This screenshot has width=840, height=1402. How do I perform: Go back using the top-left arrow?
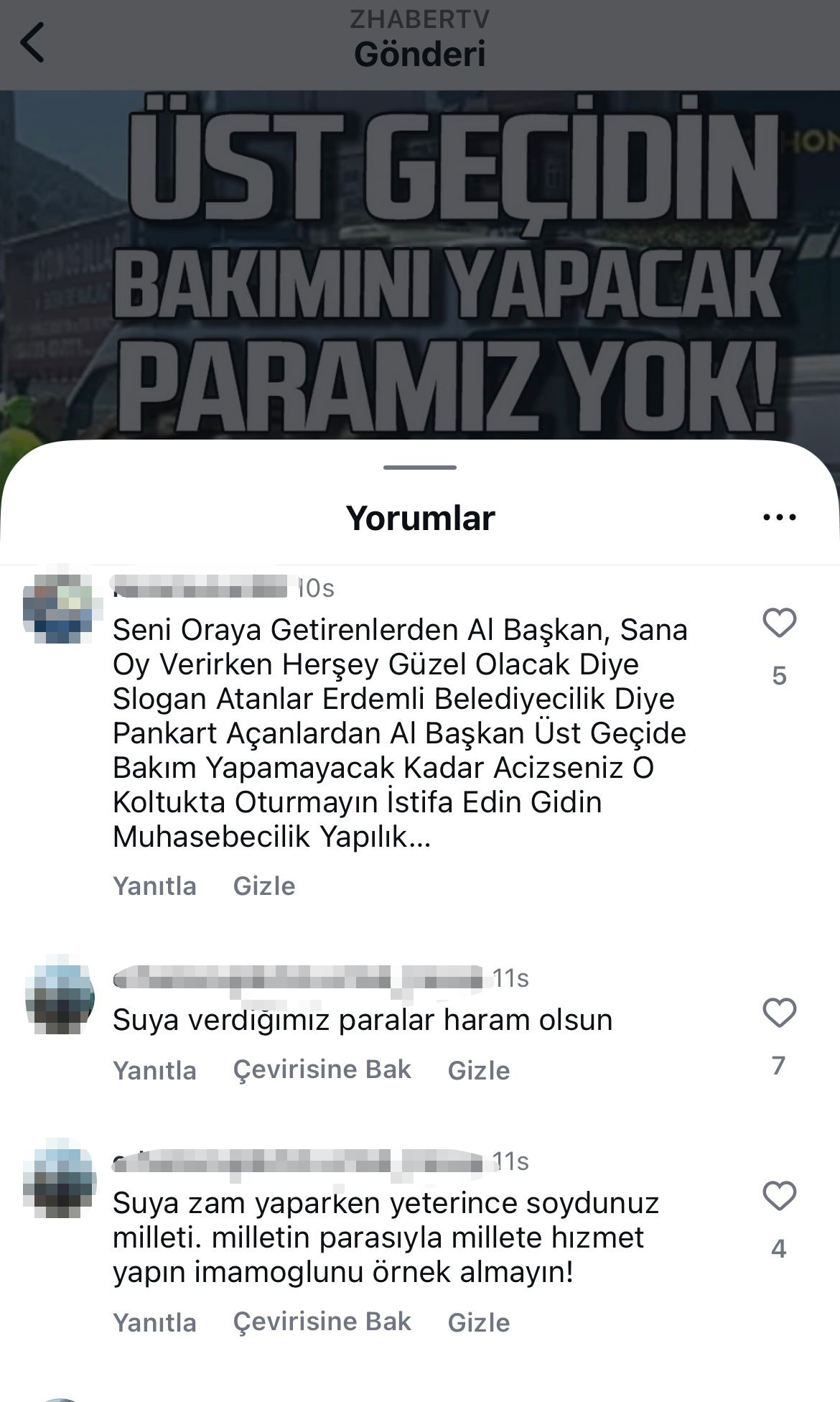pos(32,42)
